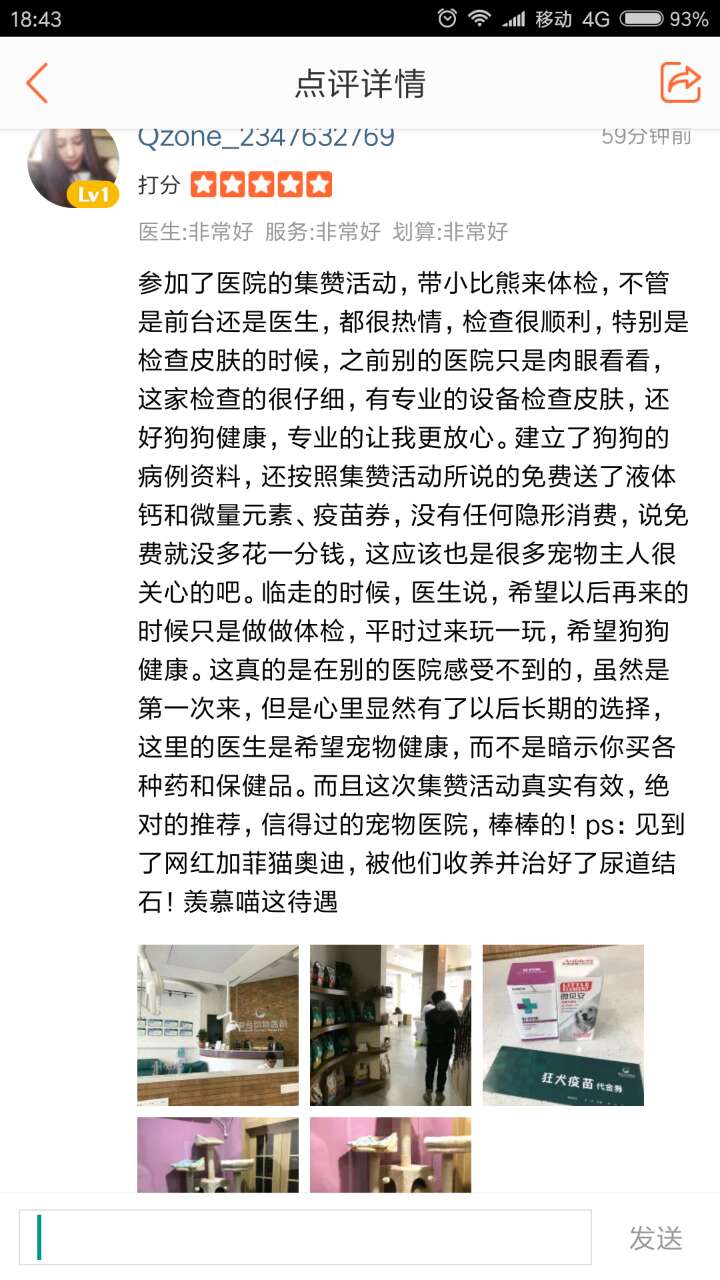View the rabies vaccine voucher photo
The image size is (720, 1280).
coord(563,1025)
